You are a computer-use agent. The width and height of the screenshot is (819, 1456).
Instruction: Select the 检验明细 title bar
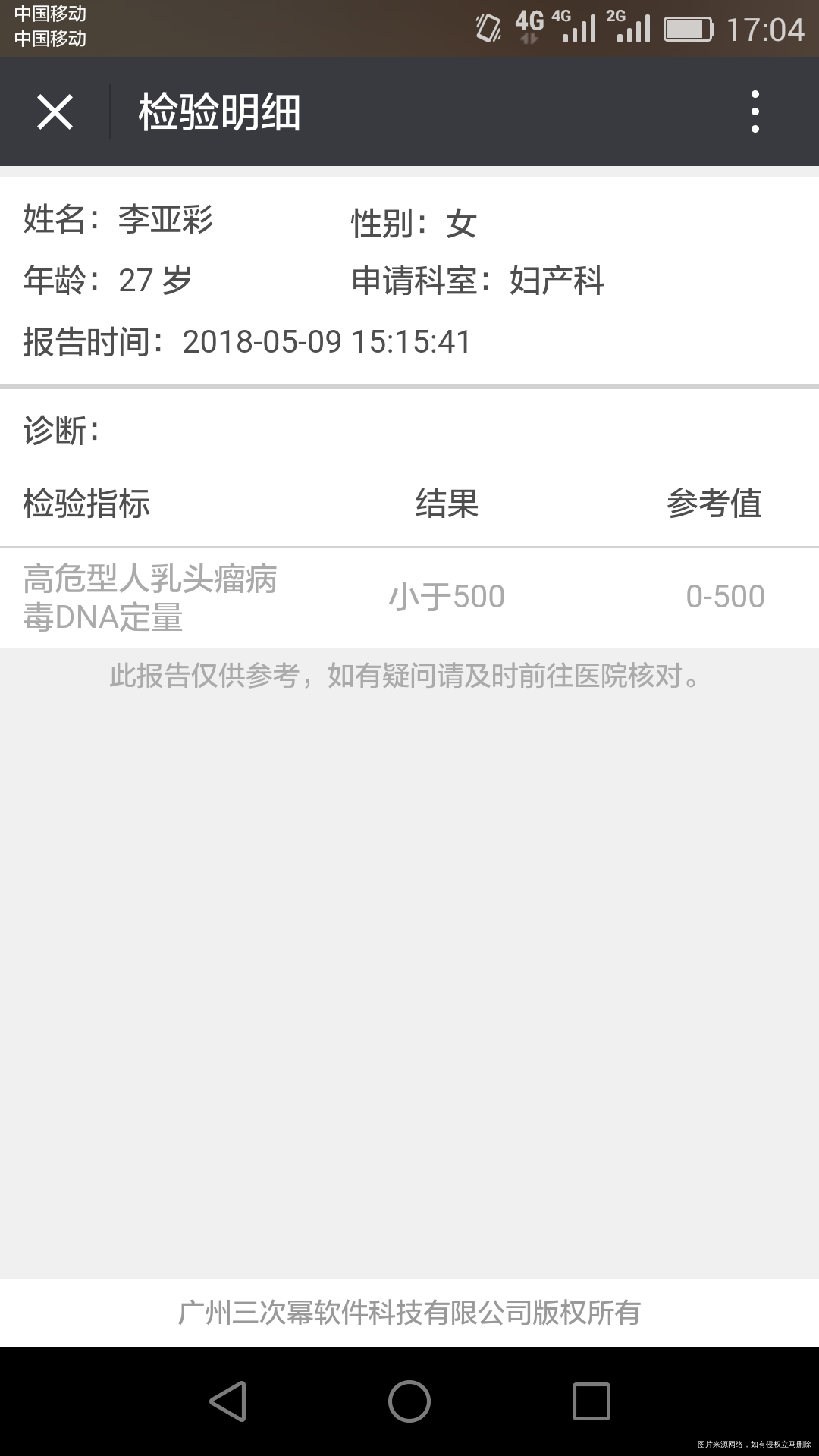coord(217,111)
